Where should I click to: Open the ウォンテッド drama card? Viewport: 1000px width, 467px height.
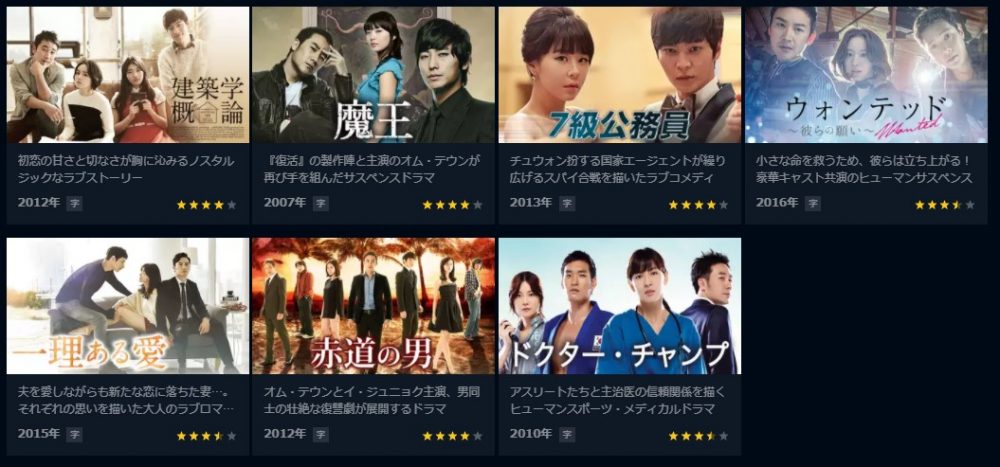point(866,76)
